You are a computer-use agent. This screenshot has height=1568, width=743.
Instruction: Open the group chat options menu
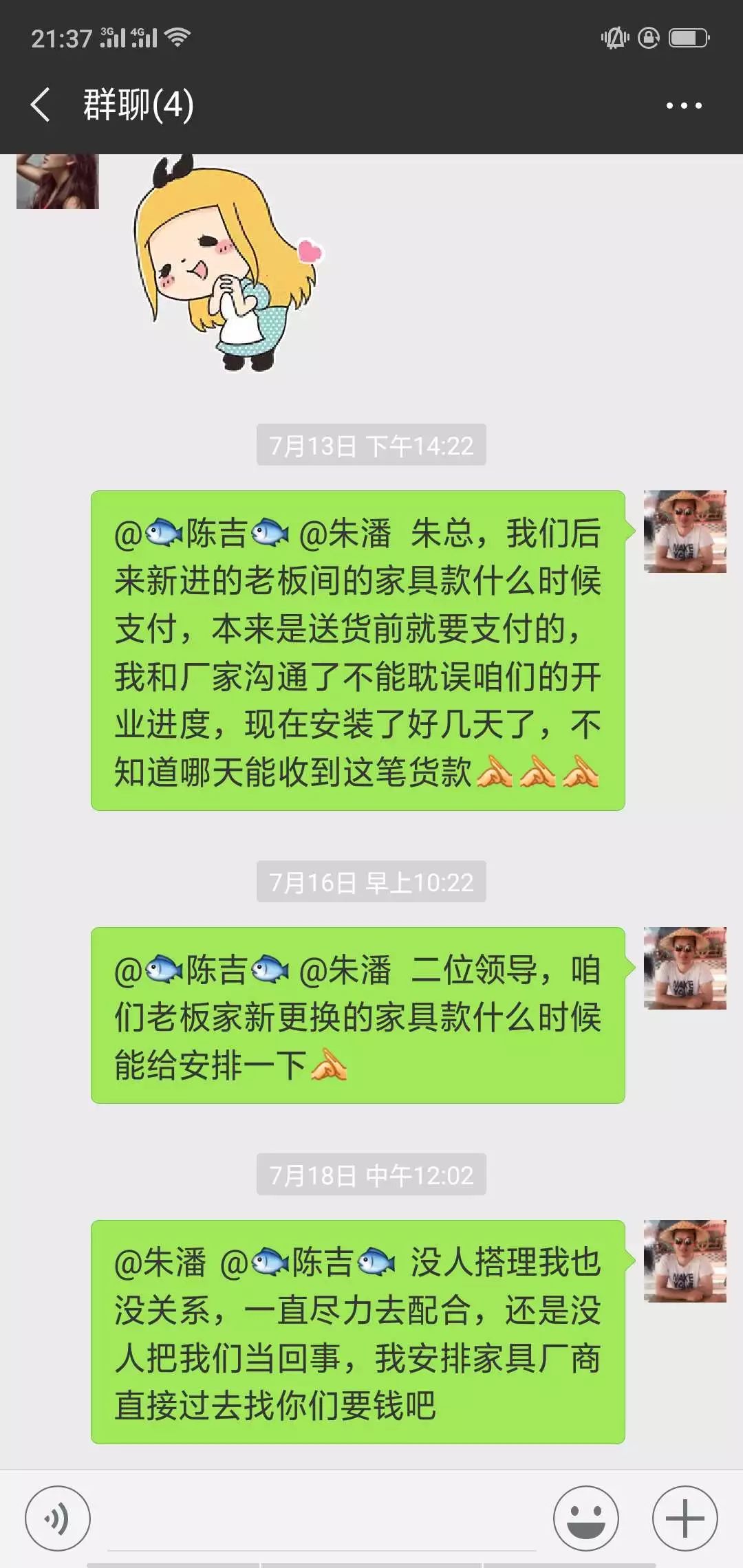tap(683, 106)
